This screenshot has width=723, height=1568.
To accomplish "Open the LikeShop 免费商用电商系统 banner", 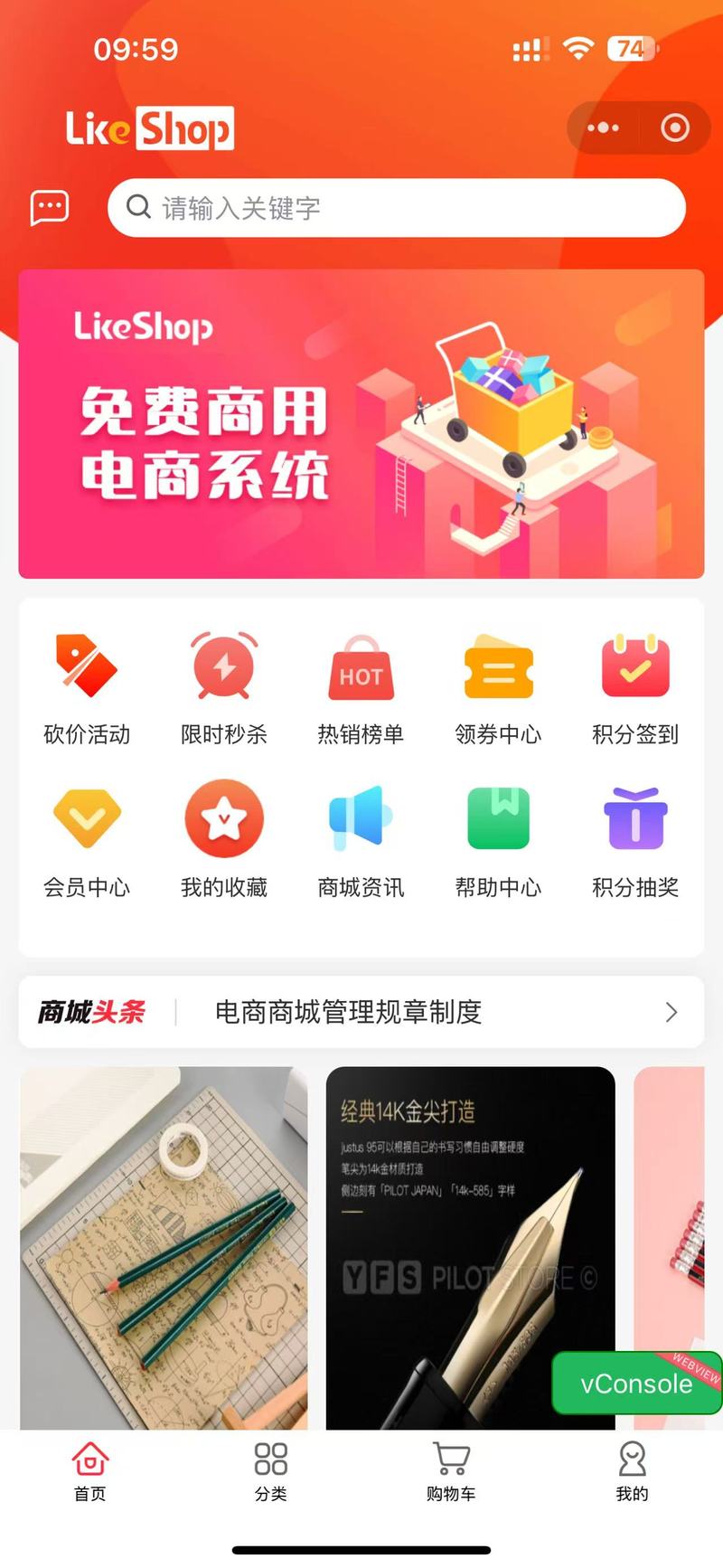I will click(361, 423).
